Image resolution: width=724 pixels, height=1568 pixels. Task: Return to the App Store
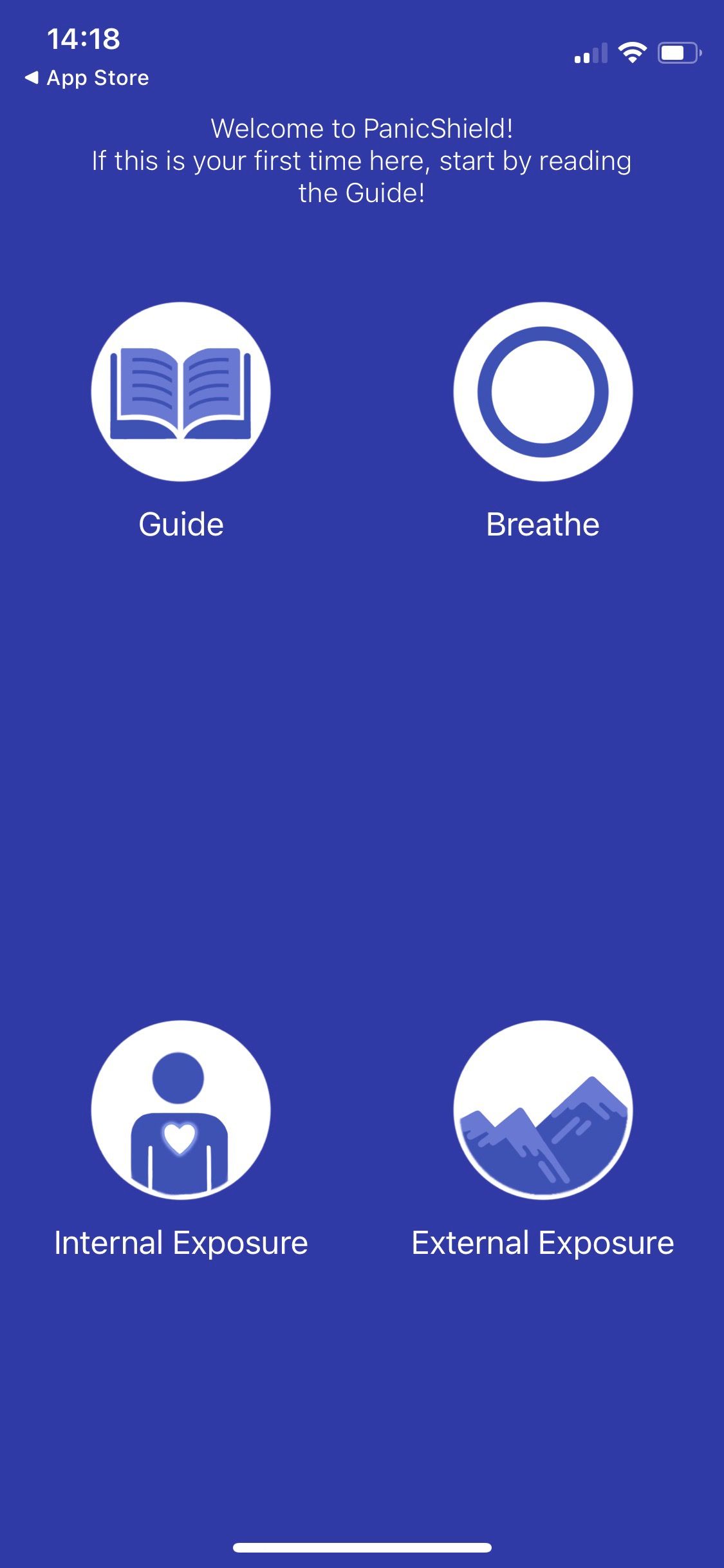(87, 78)
